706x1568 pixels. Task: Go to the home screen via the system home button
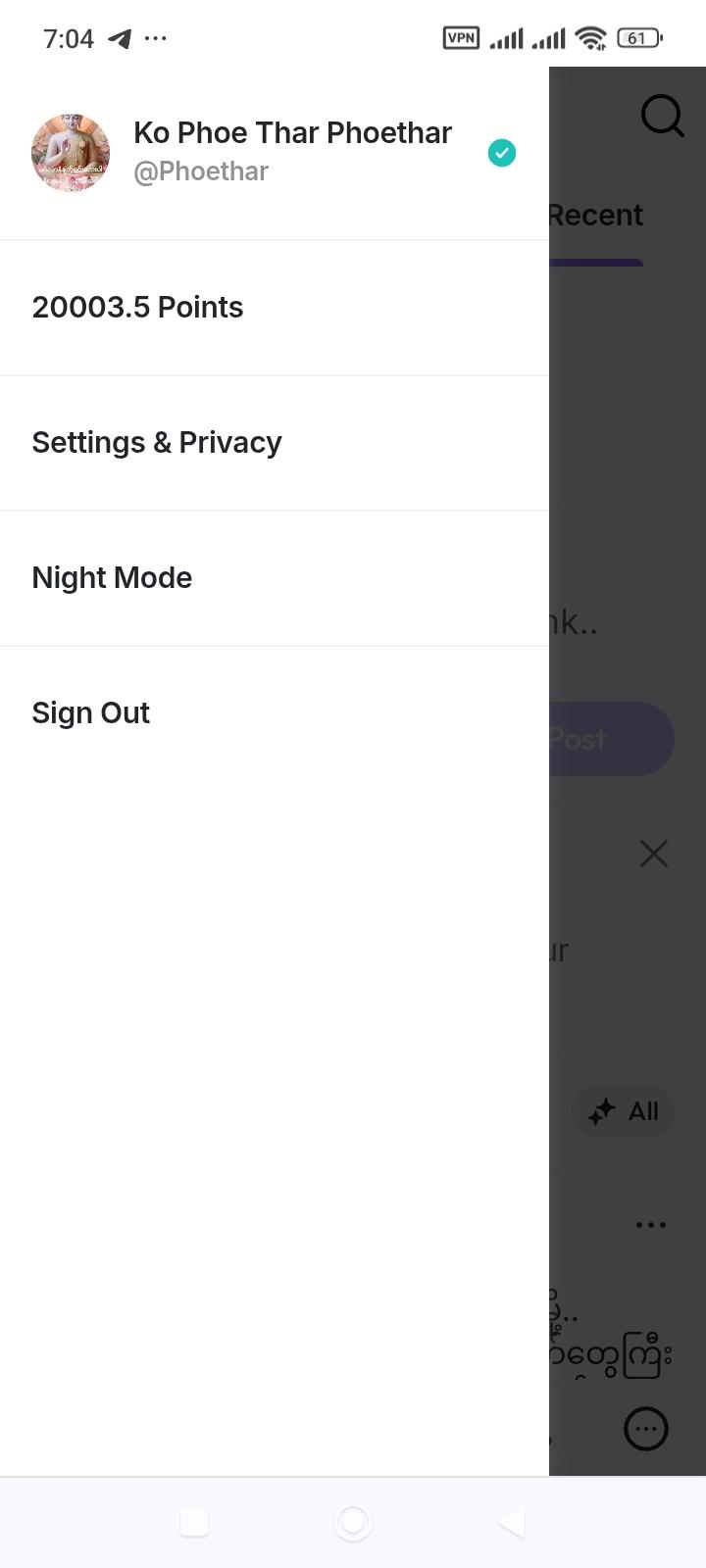pos(353,1523)
